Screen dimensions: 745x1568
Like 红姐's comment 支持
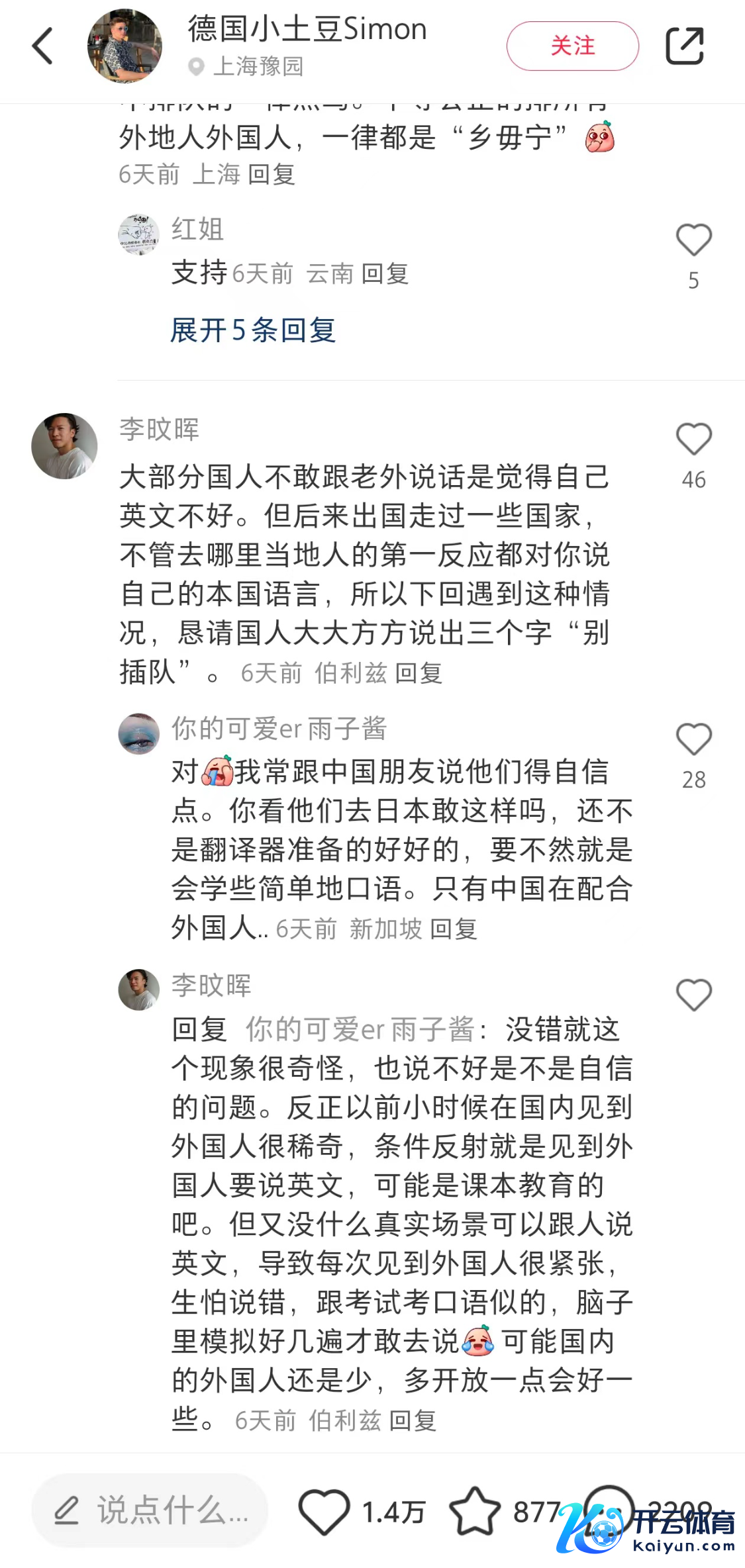coord(693,240)
